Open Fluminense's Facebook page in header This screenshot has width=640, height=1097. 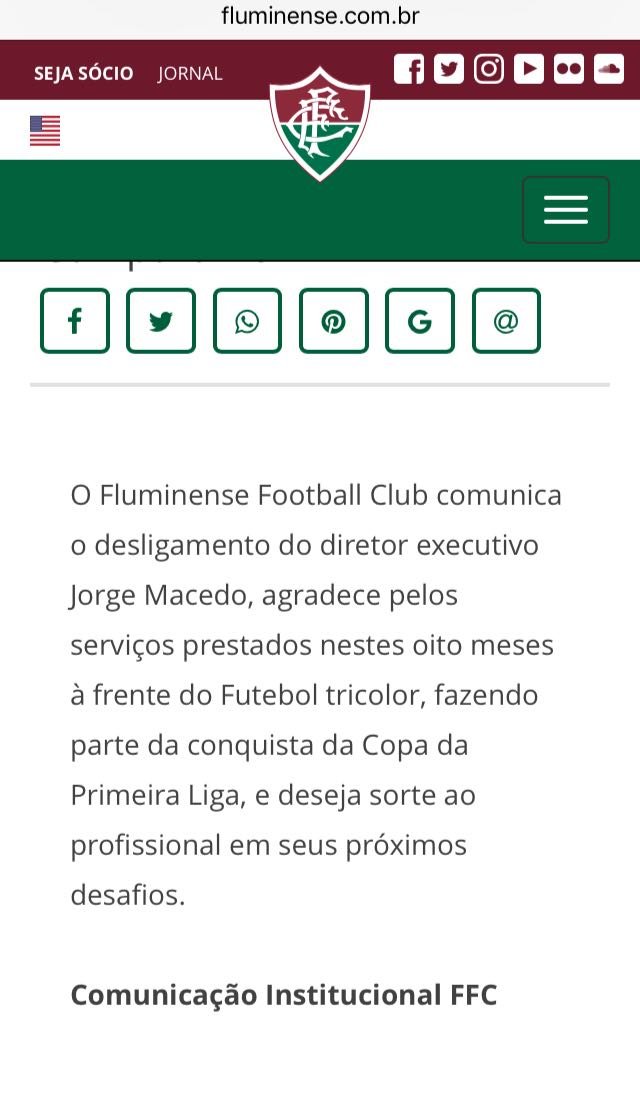pos(409,69)
